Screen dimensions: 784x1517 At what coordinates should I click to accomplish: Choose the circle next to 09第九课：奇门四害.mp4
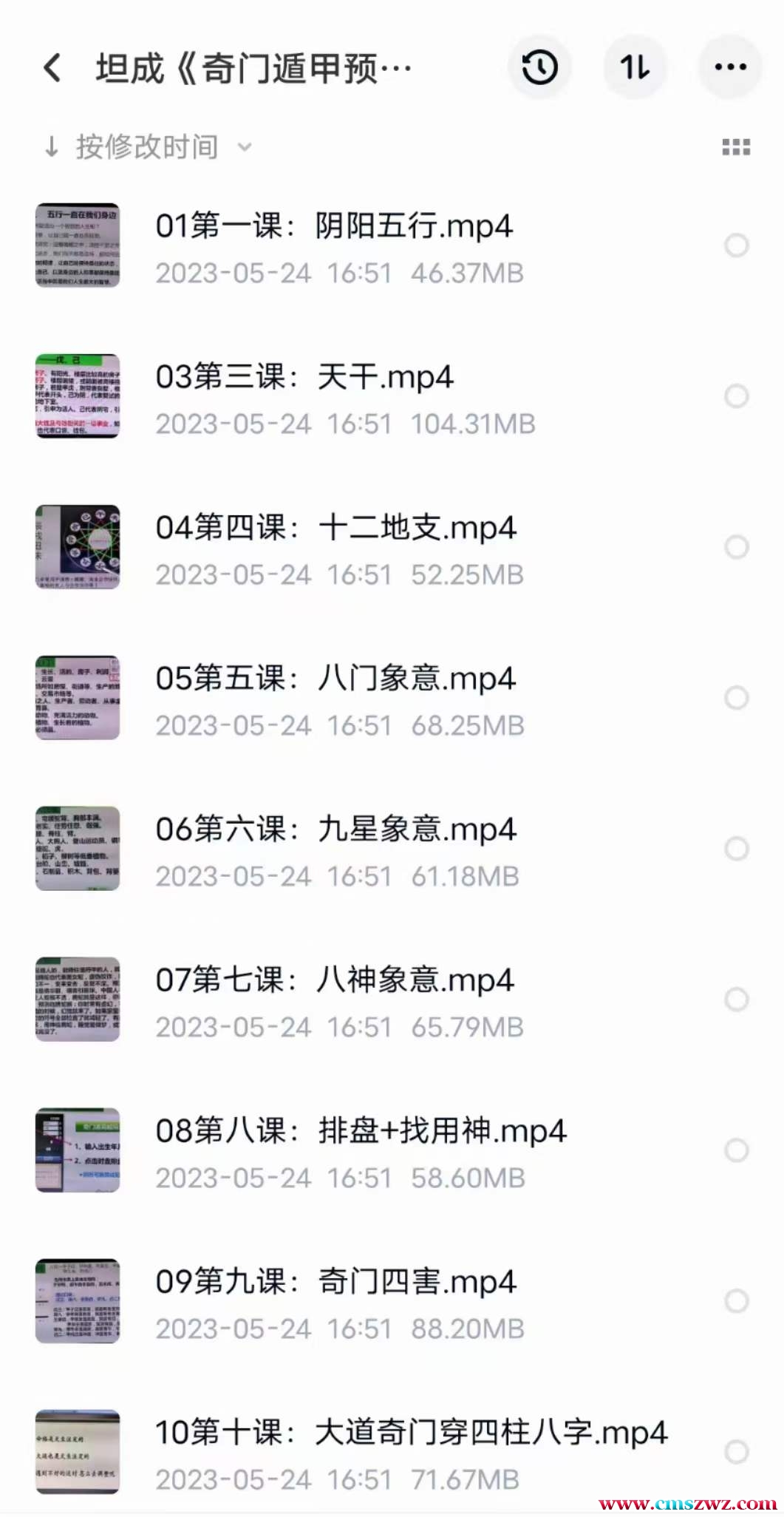point(736,1301)
